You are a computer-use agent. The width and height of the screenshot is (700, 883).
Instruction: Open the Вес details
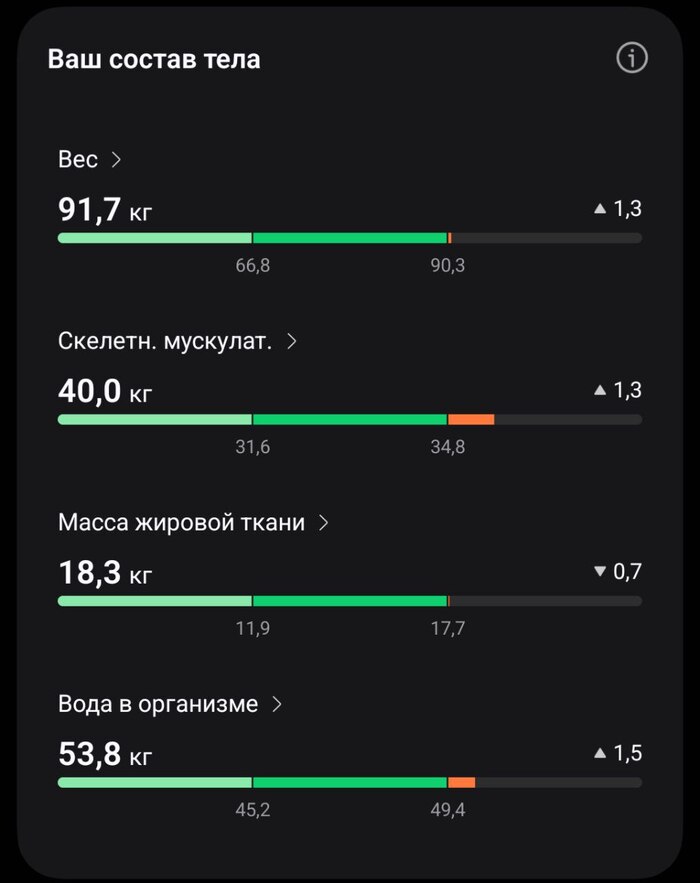point(90,159)
